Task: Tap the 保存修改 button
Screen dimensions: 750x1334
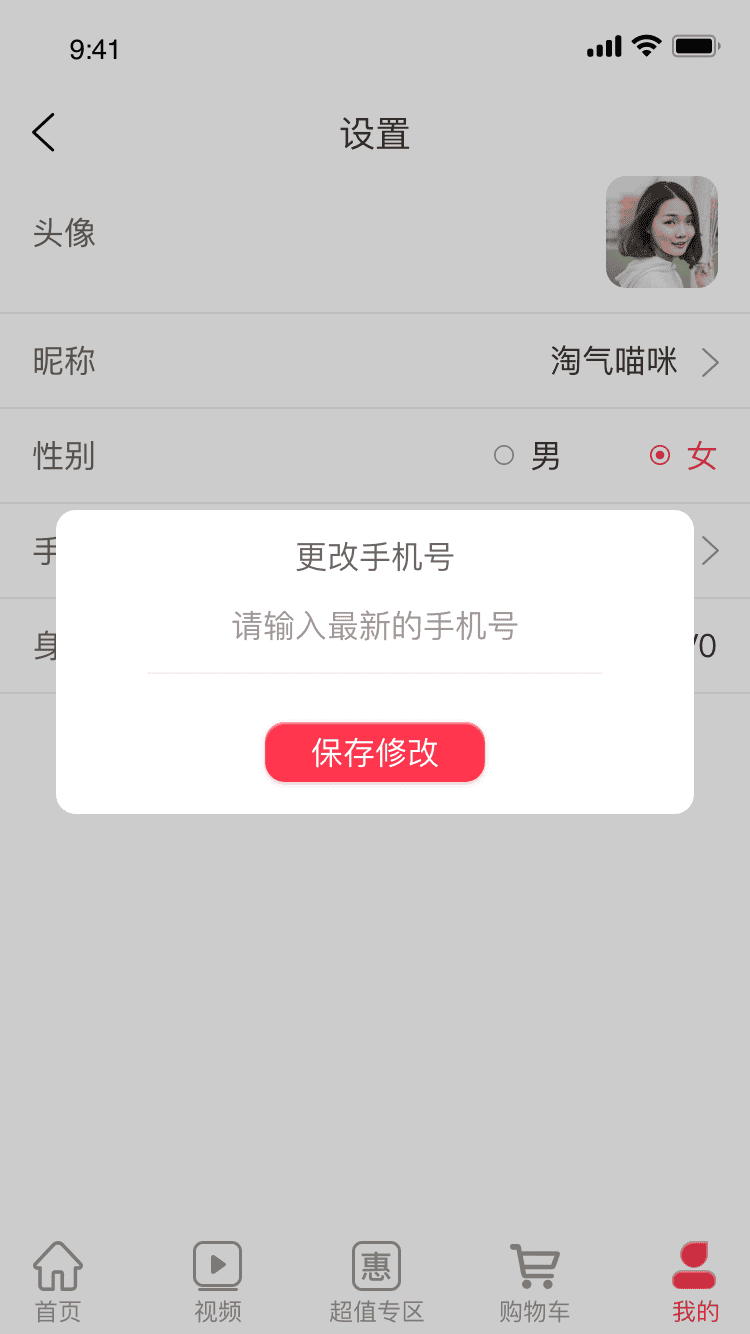Action: (375, 753)
